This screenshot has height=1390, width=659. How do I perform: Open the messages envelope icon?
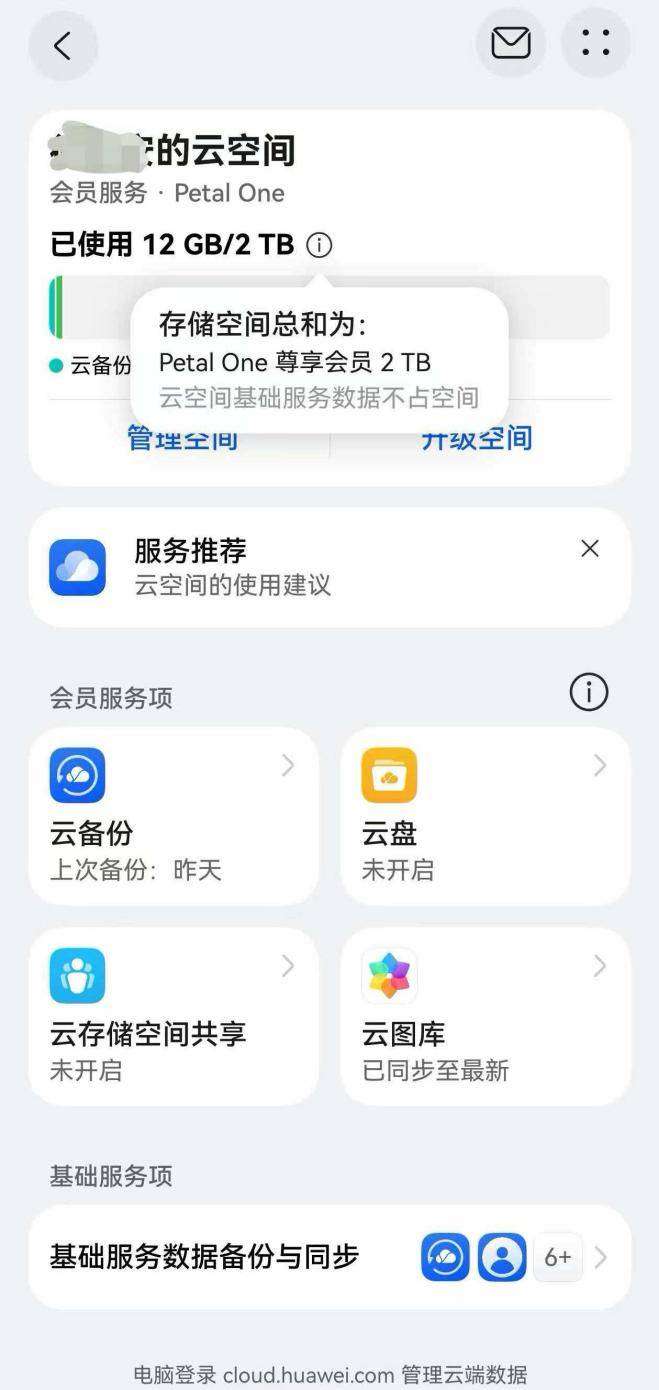tap(510, 43)
